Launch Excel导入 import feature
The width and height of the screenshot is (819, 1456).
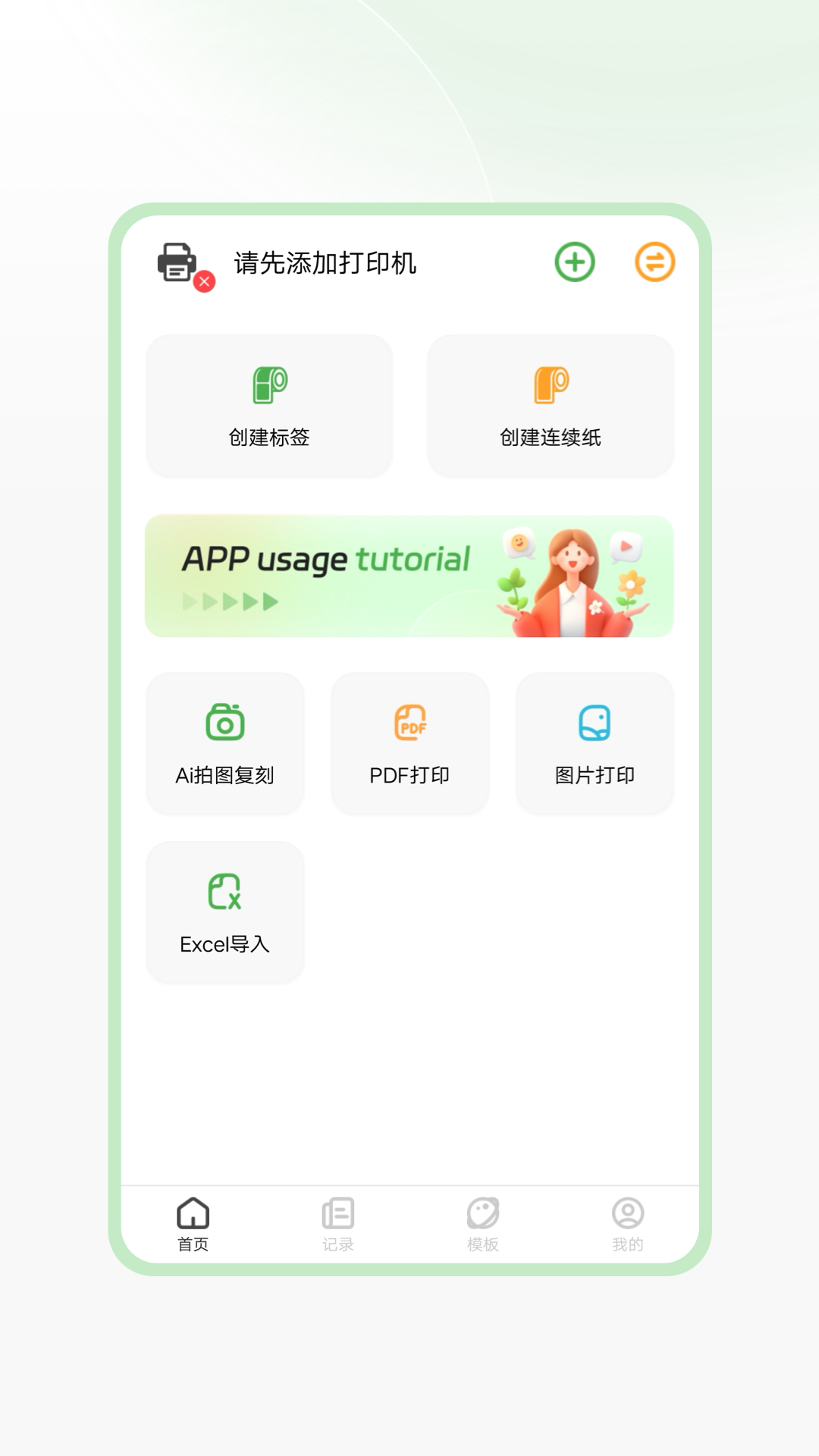[x=225, y=912]
